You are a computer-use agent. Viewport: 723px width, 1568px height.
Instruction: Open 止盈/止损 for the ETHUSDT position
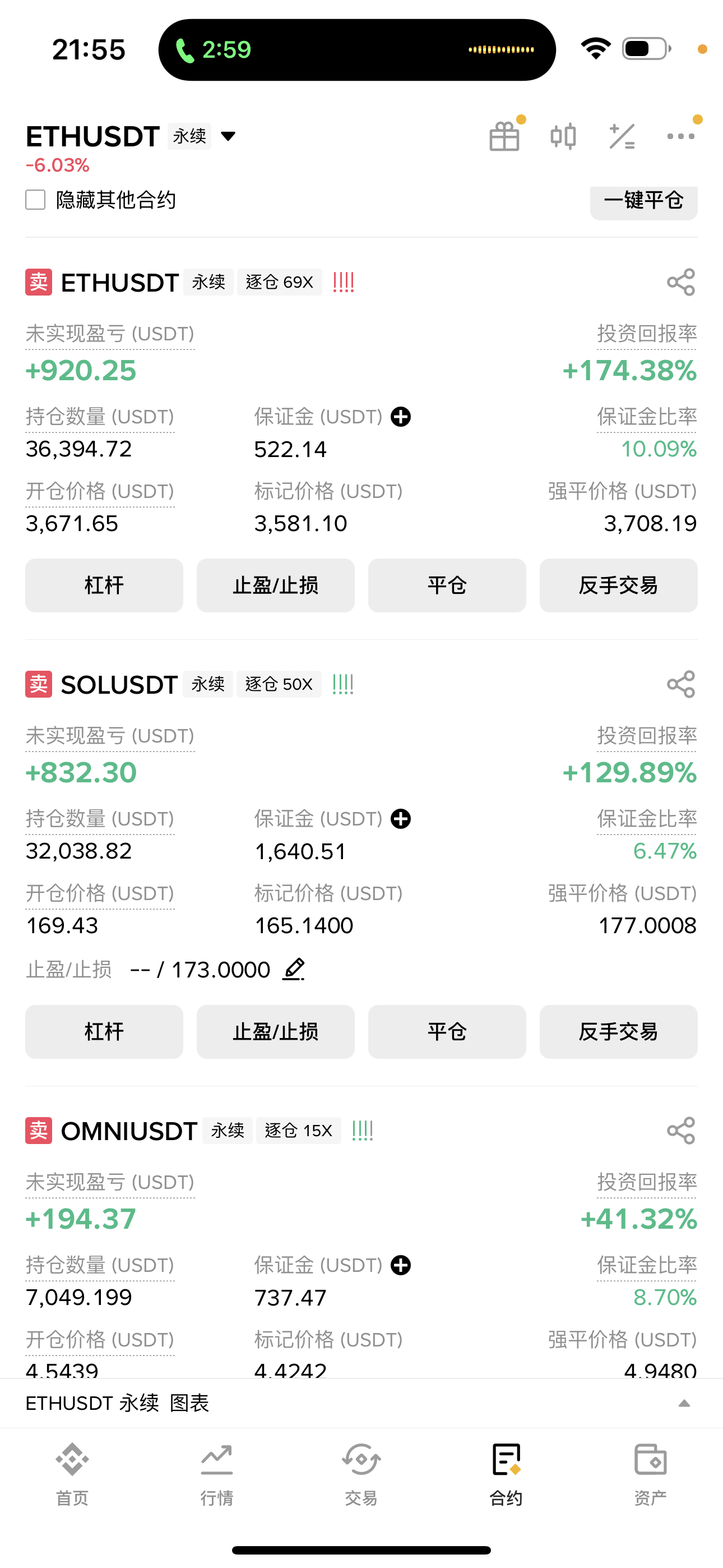[275, 585]
